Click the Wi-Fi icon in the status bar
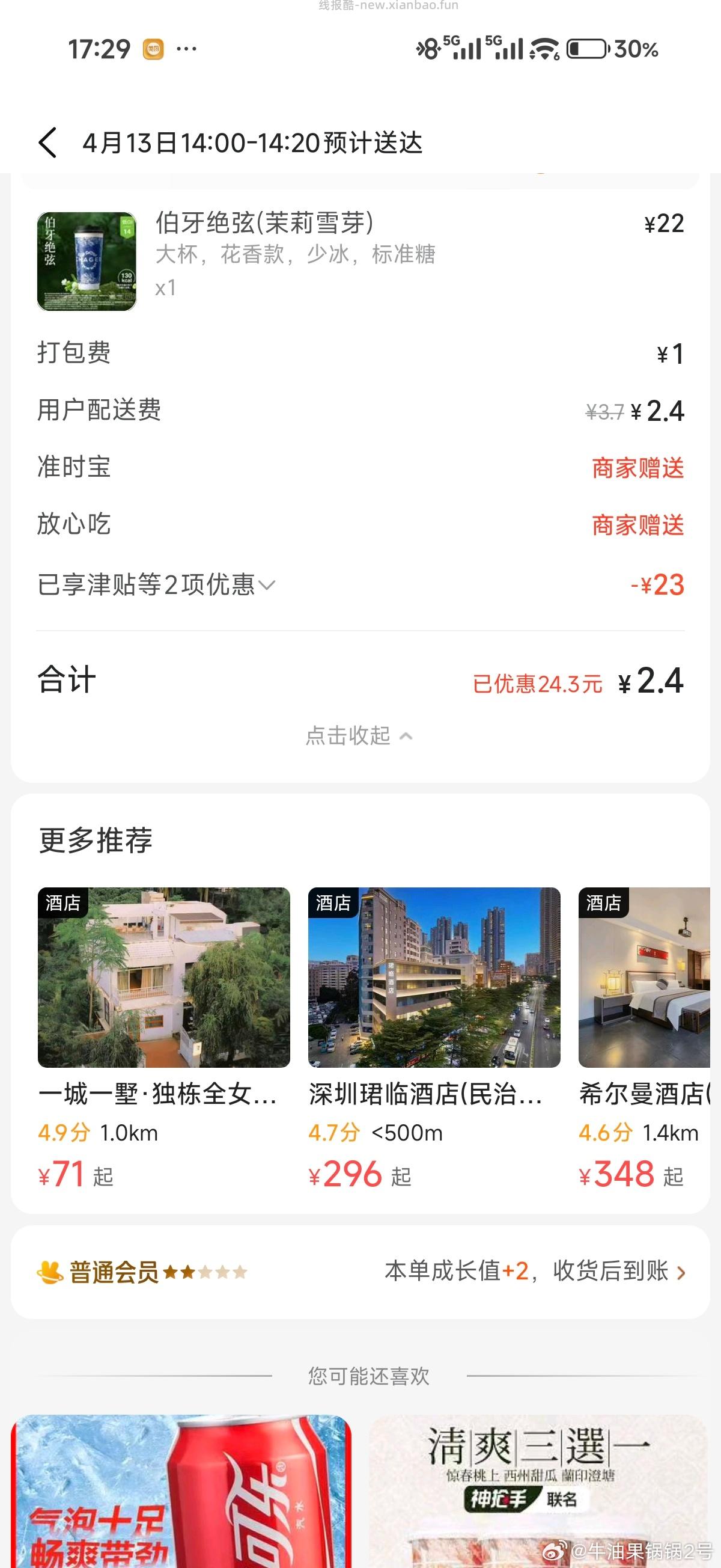Screen dimensions: 721x1568 pyautogui.click(x=545, y=50)
